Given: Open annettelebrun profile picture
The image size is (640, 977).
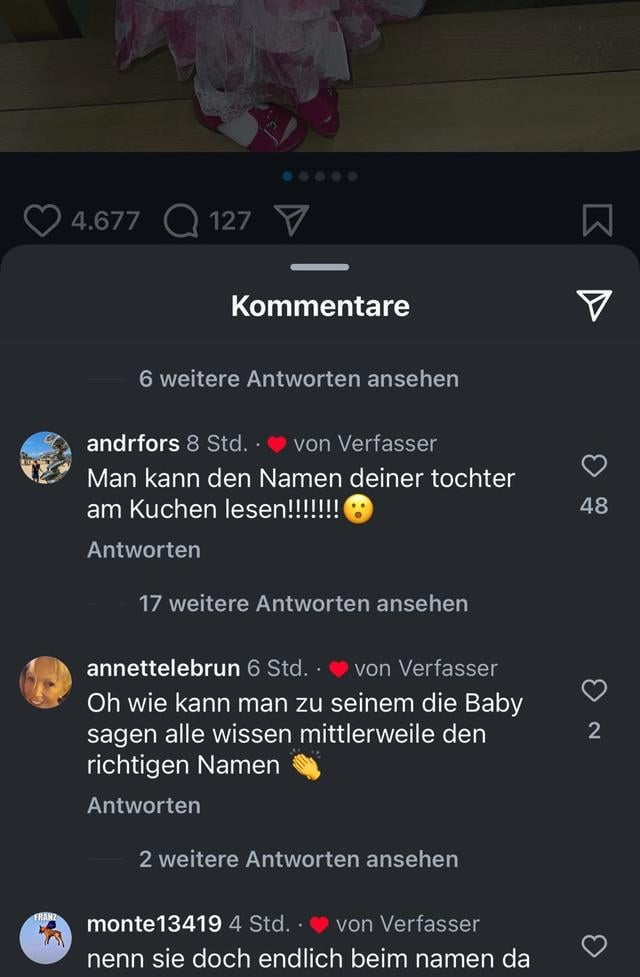Looking at the screenshot, I should point(46,683).
